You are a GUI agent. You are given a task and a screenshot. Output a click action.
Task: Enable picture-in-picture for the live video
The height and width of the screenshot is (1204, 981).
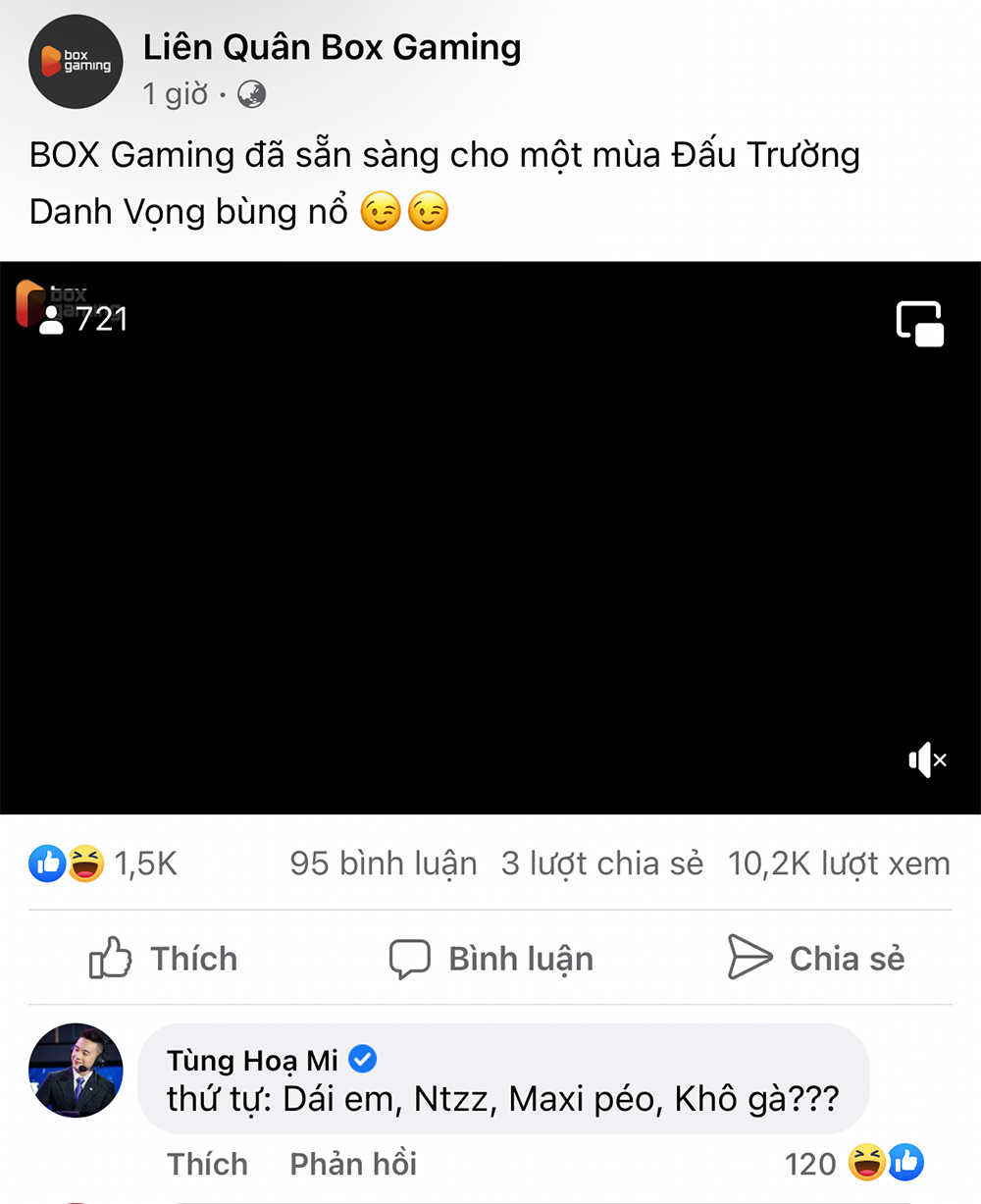pos(919,323)
